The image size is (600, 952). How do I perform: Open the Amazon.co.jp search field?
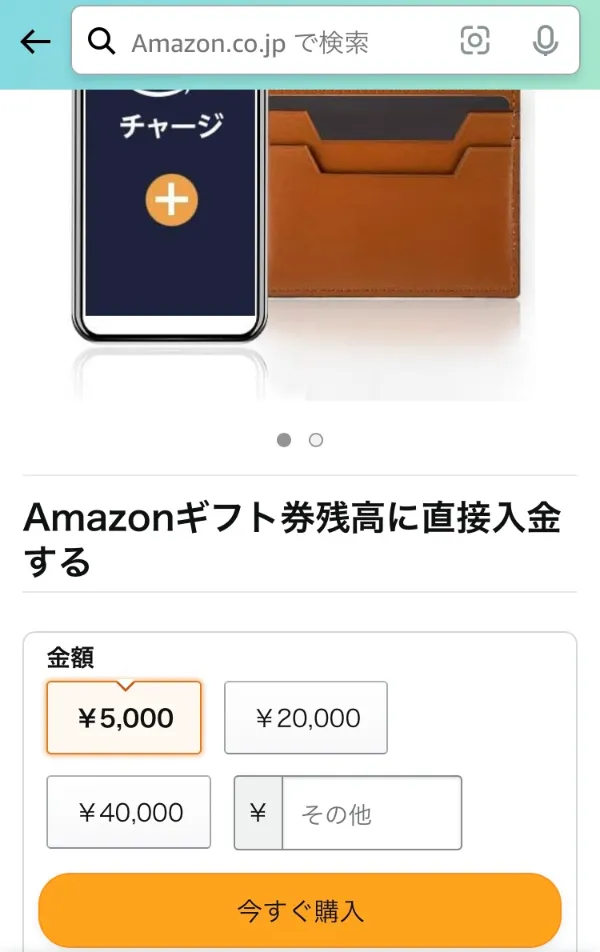point(260,41)
